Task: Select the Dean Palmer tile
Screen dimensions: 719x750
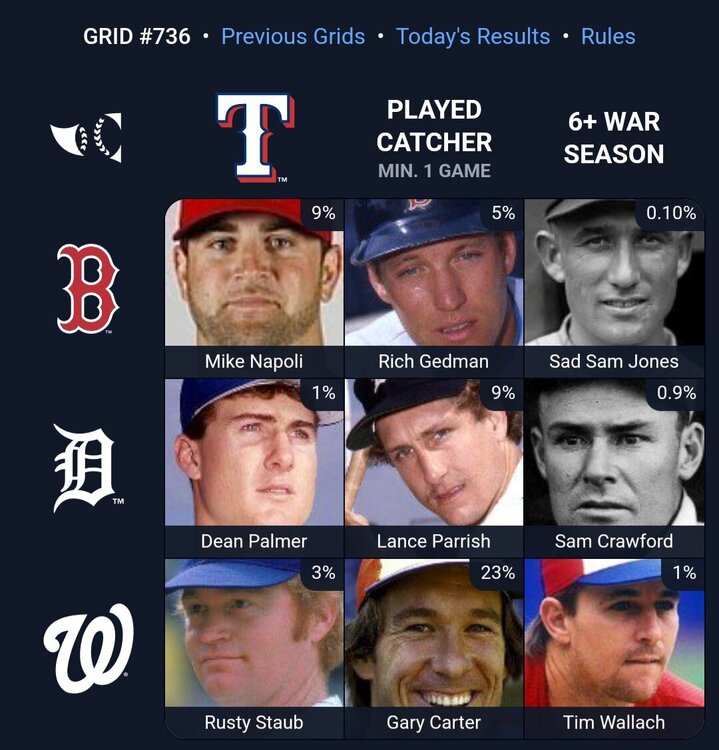Action: pos(254,465)
